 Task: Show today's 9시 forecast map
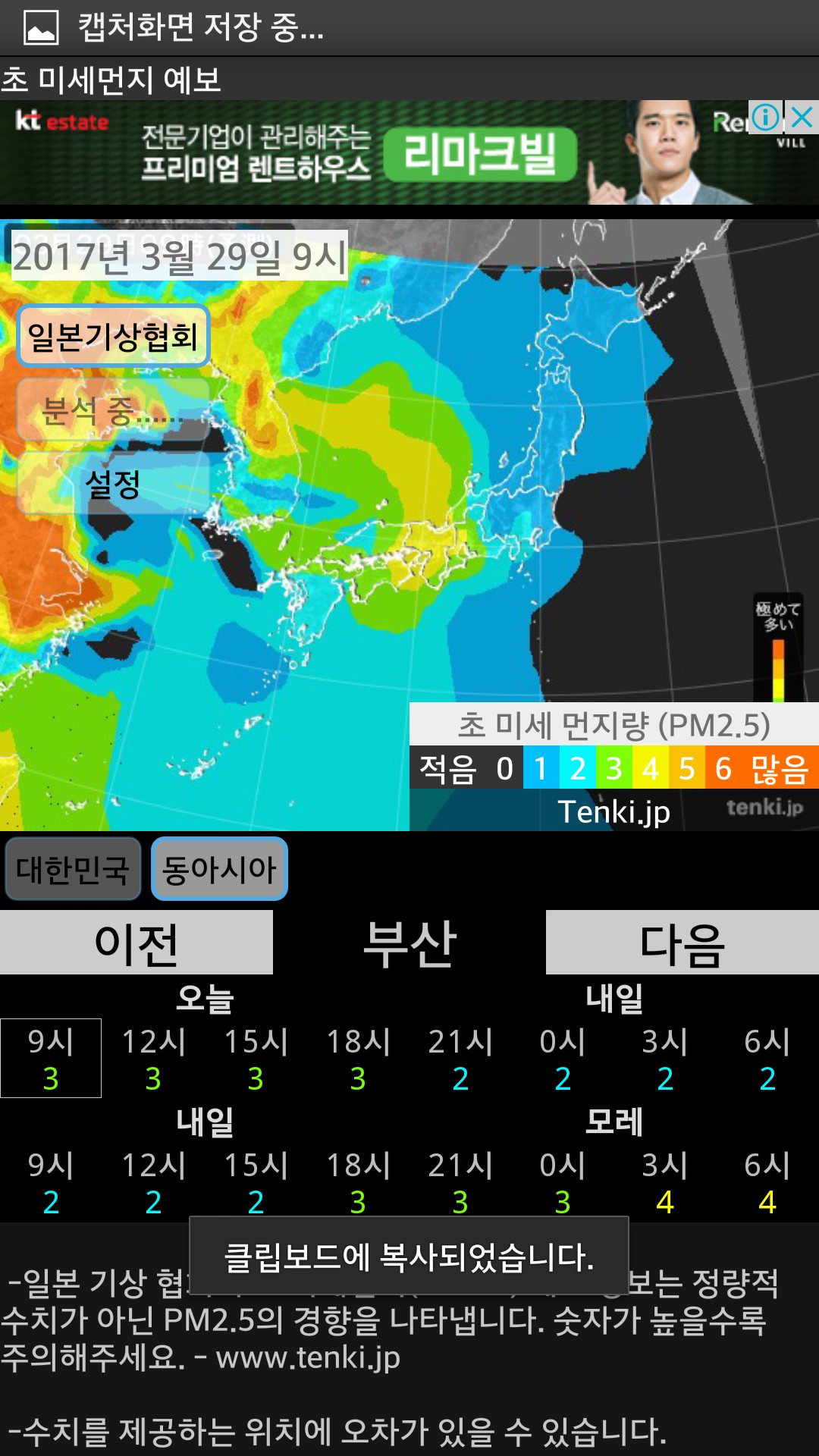click(x=51, y=1059)
